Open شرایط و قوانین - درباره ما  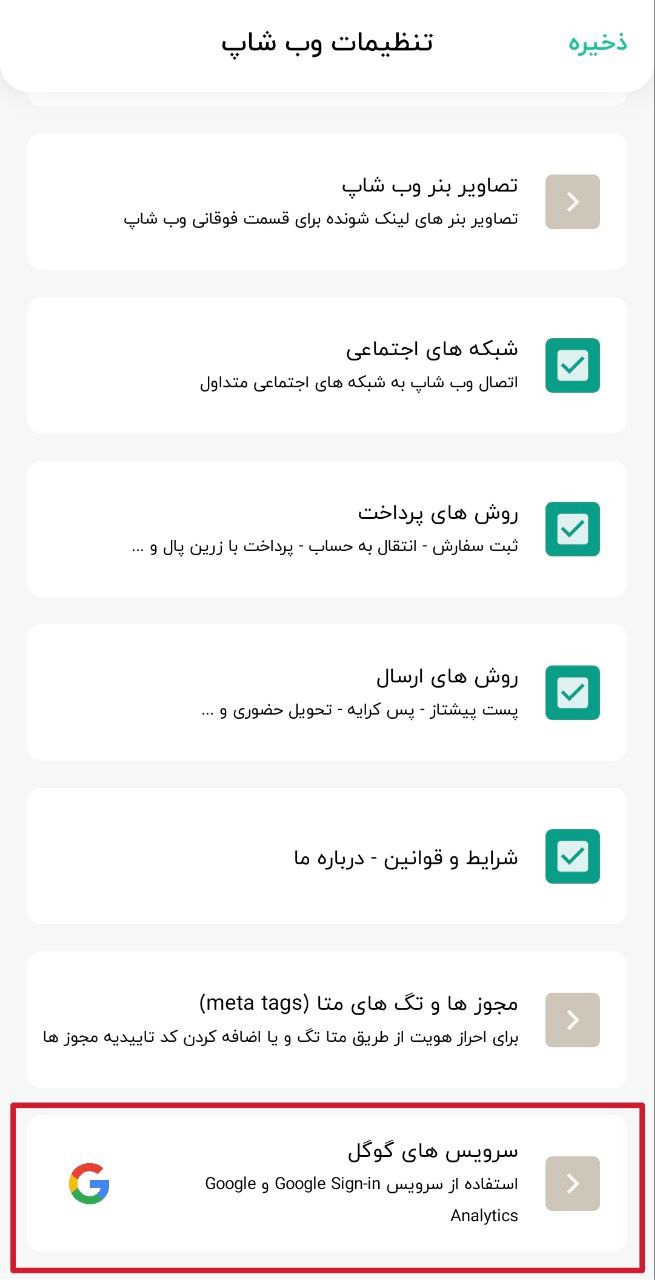coord(327,856)
